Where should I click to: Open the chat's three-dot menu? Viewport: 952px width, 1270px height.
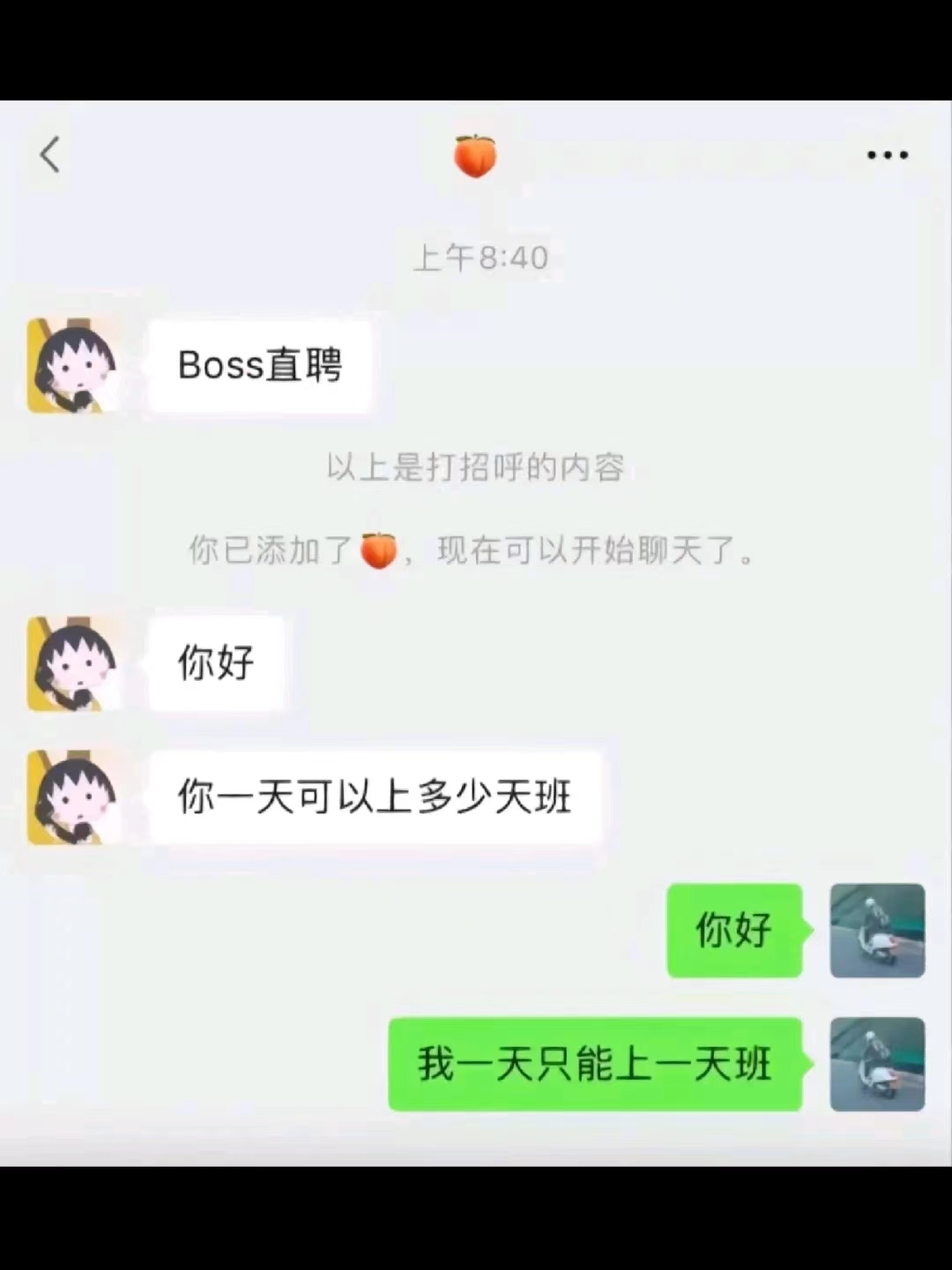[x=887, y=155]
